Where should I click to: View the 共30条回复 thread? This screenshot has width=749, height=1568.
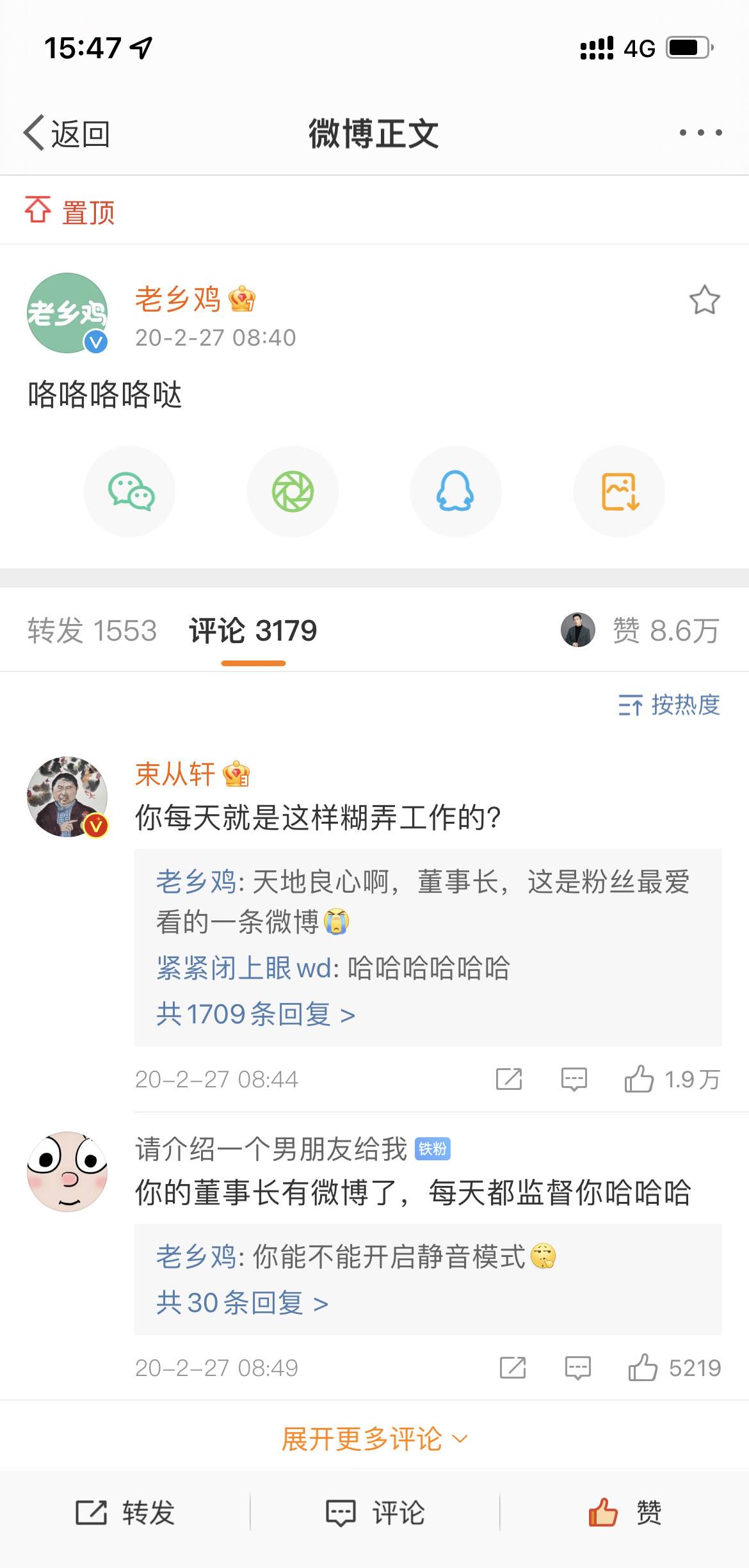point(241,1304)
